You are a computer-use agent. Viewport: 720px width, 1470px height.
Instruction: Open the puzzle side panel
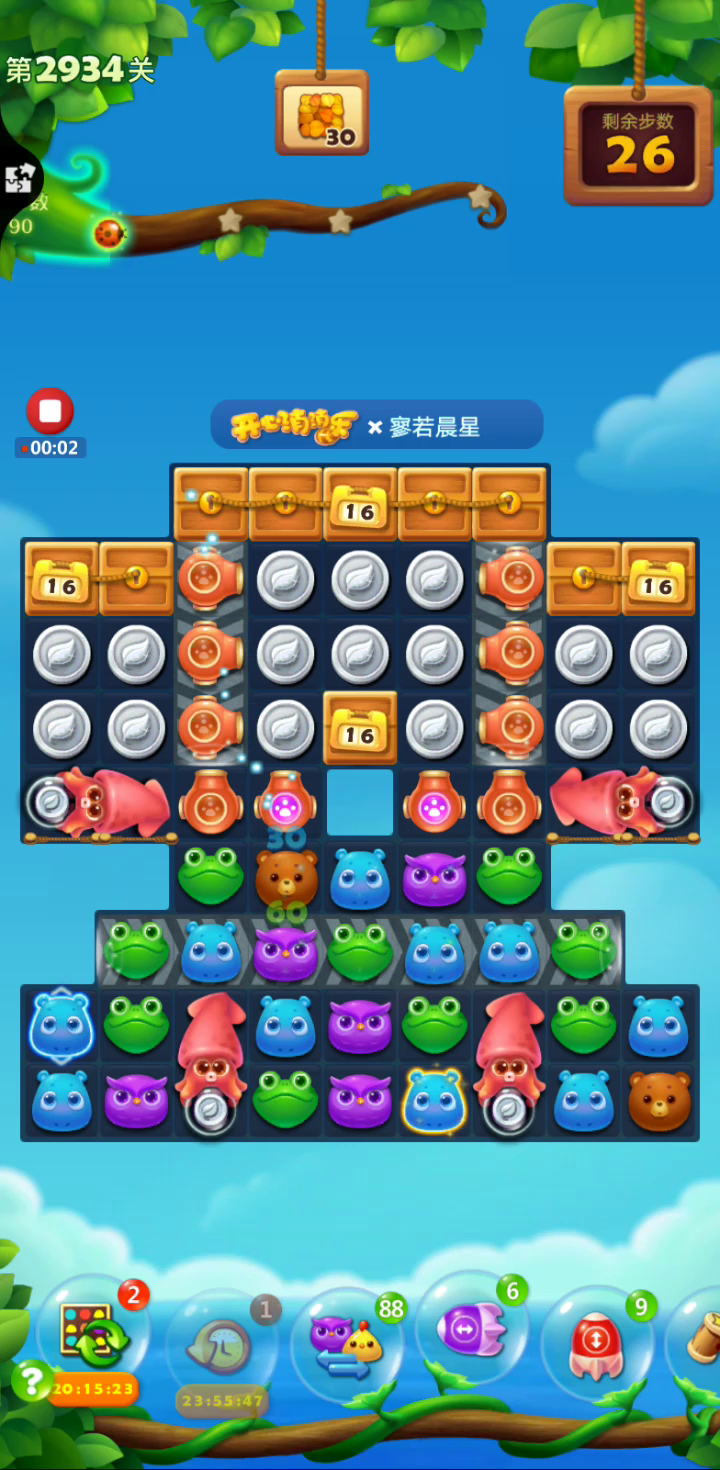(x=18, y=179)
